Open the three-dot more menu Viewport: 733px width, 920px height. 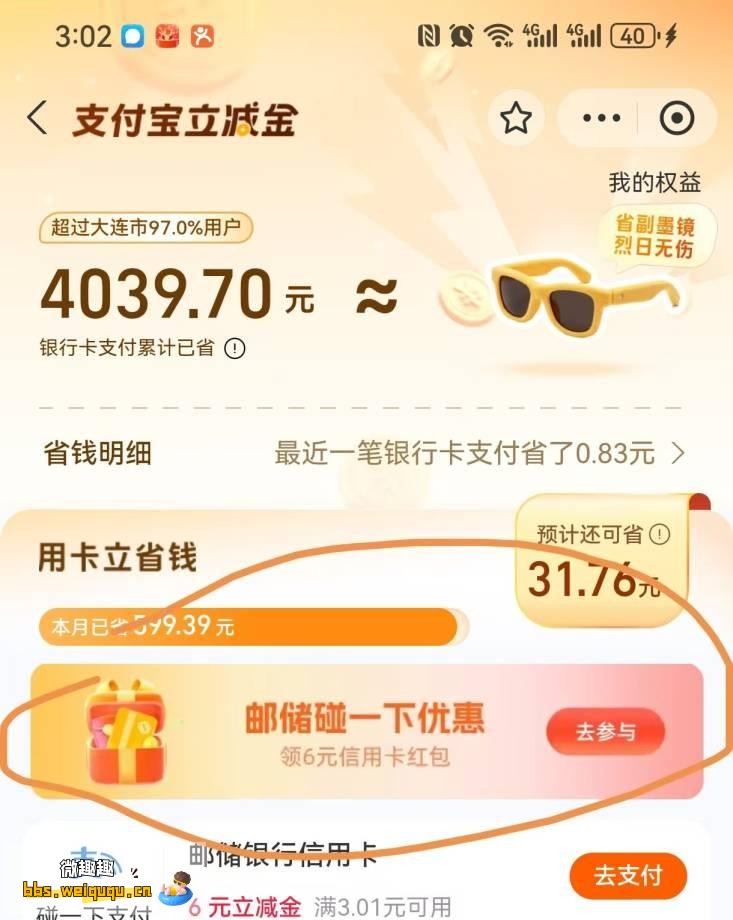click(601, 119)
